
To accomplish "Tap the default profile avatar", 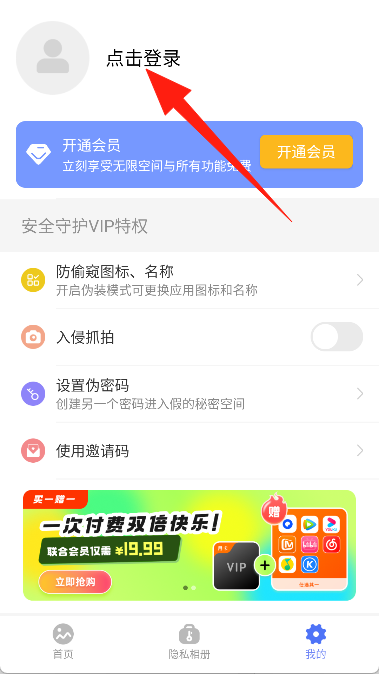I will (53, 58).
